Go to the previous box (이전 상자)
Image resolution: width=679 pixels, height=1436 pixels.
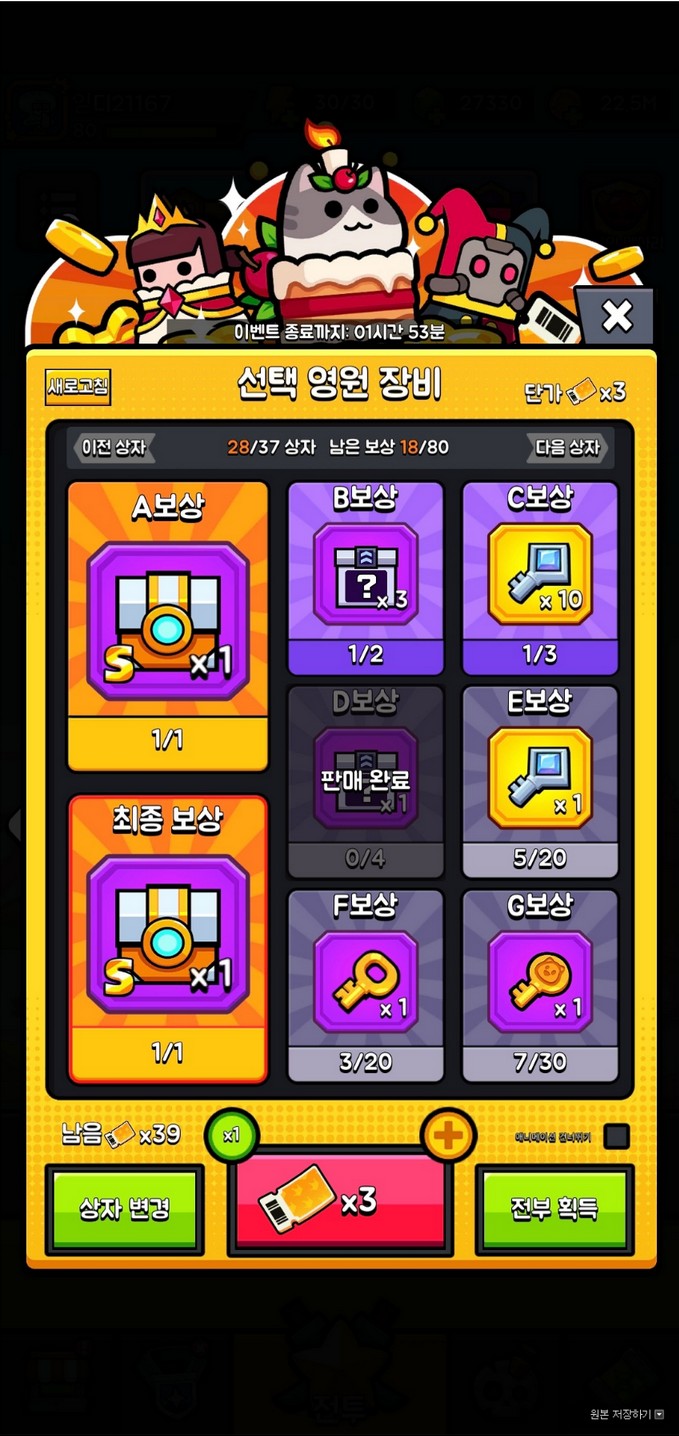(x=112, y=447)
